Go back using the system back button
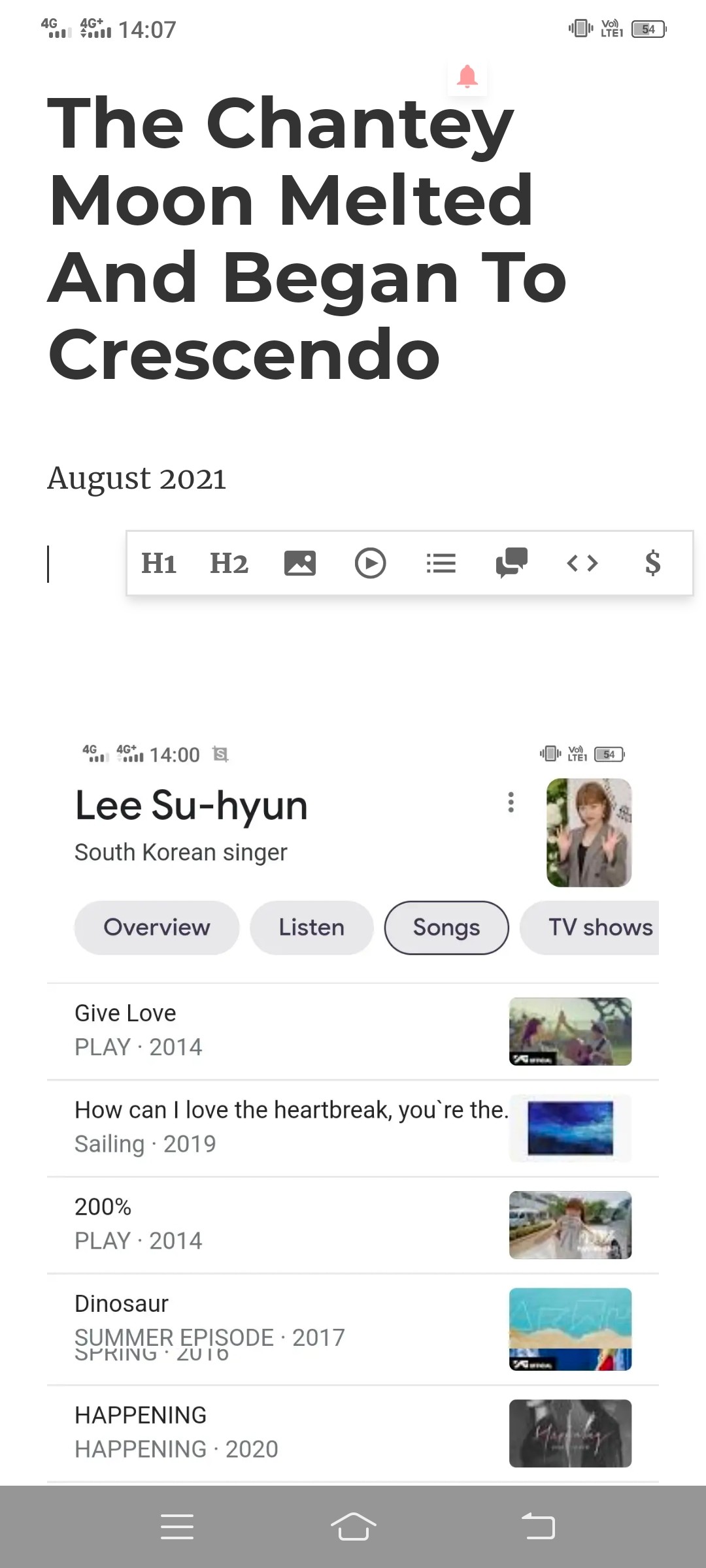Screen dimensions: 706x1568 point(539,1527)
